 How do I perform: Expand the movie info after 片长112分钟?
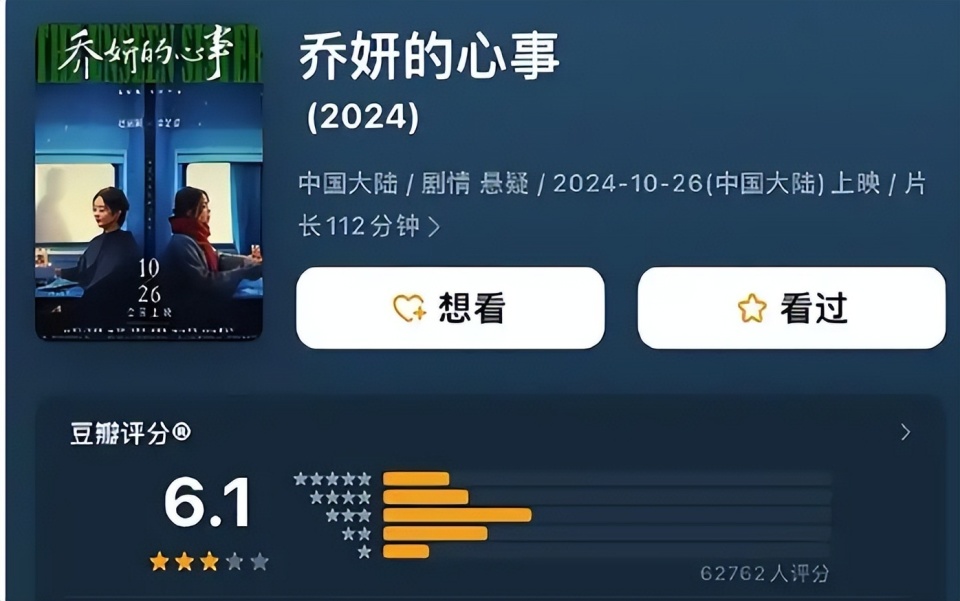[x=434, y=227]
